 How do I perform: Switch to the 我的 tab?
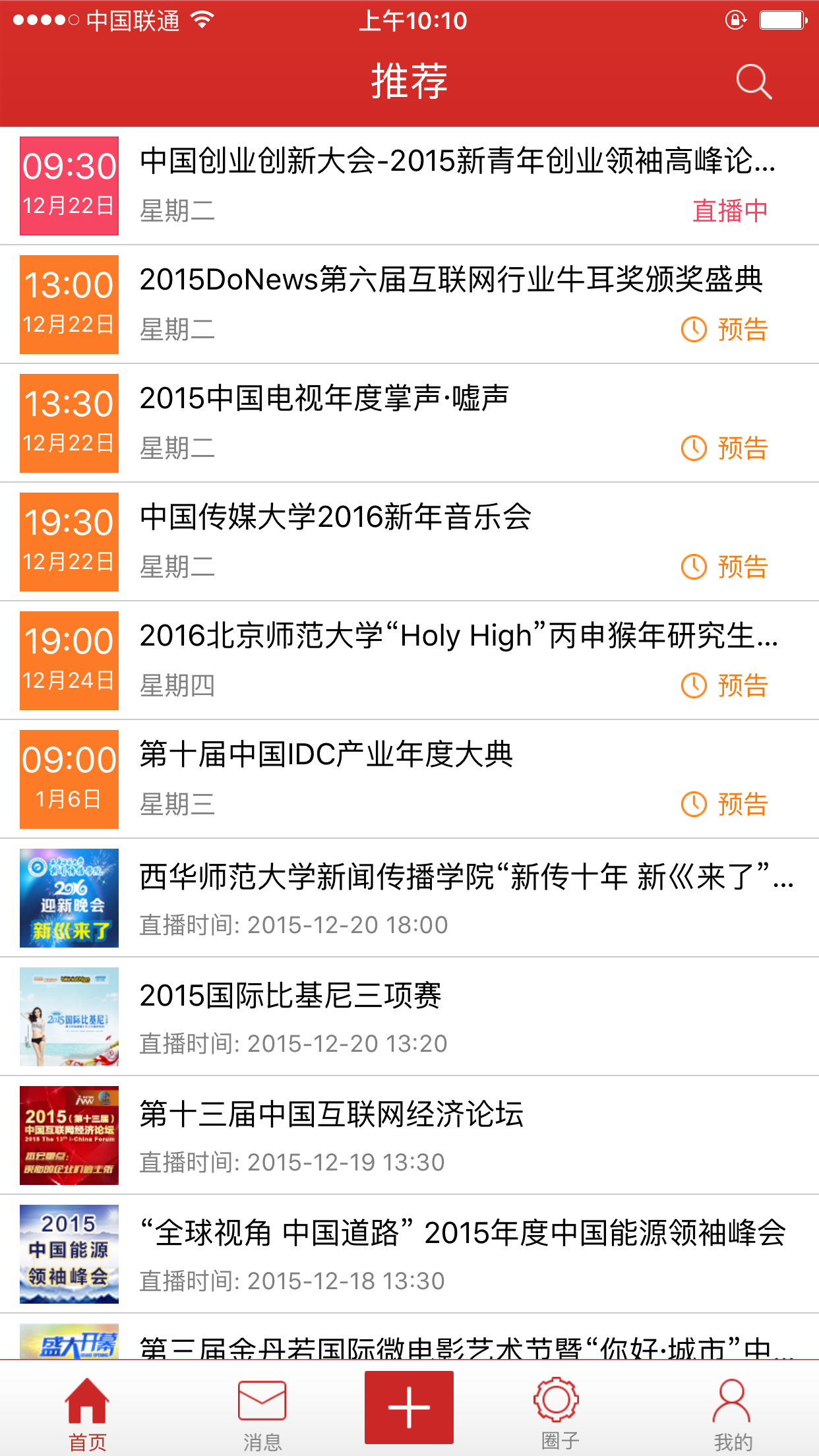coord(732,1412)
